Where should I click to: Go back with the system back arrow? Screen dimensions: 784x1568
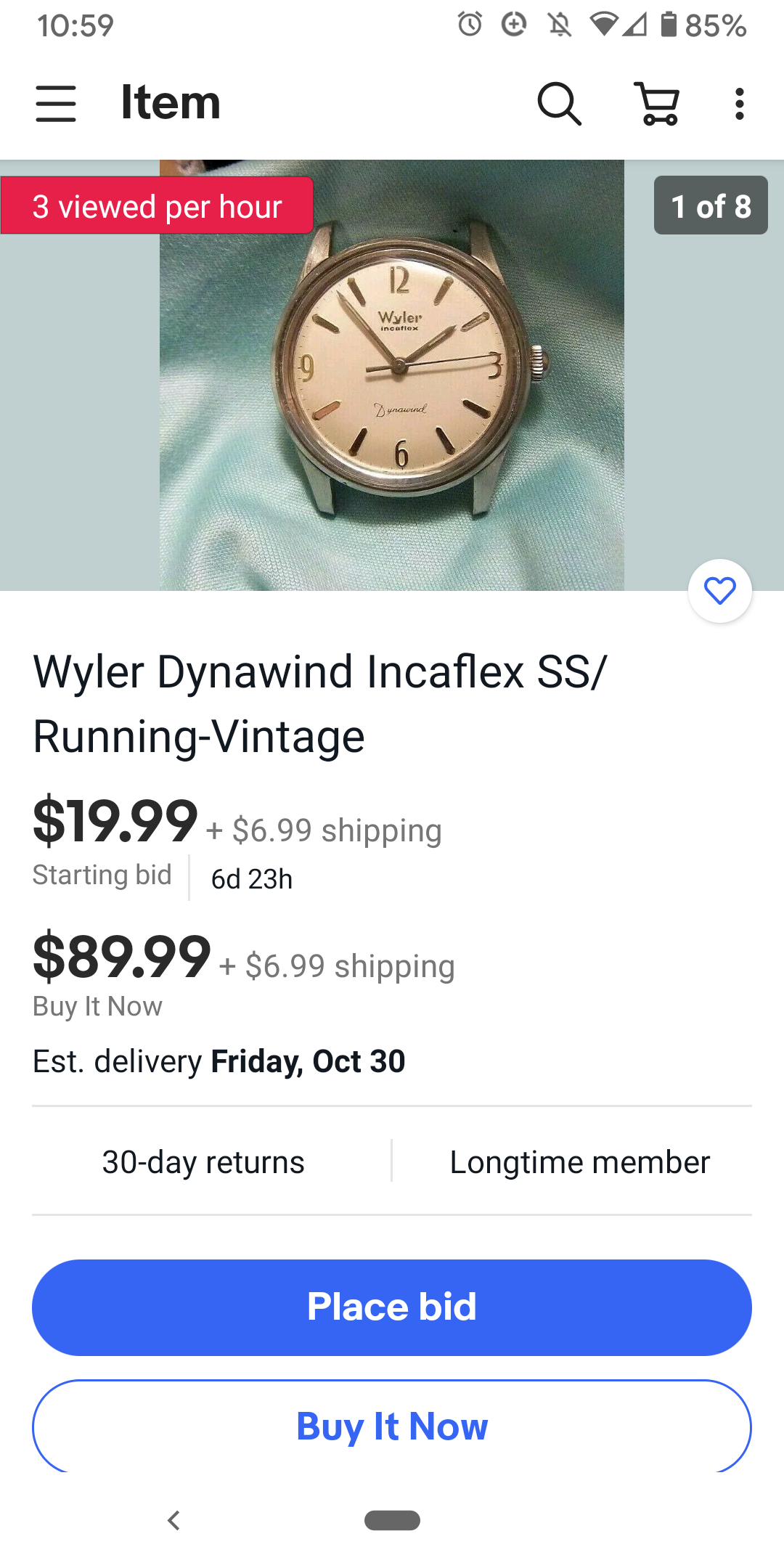[x=173, y=1520]
